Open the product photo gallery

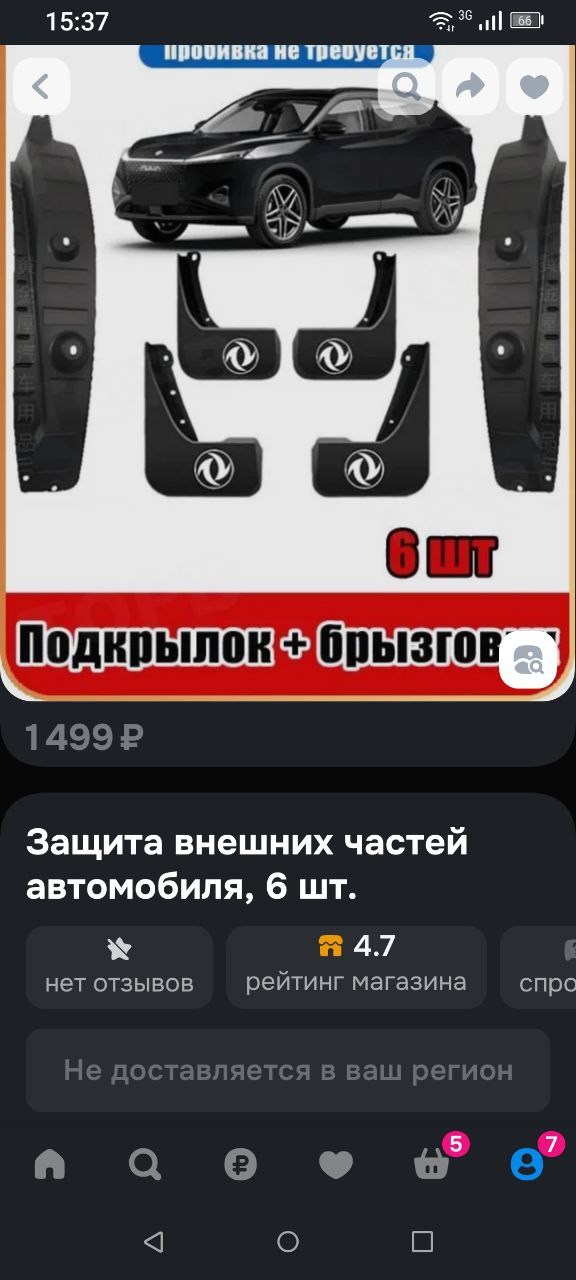[x=288, y=372]
